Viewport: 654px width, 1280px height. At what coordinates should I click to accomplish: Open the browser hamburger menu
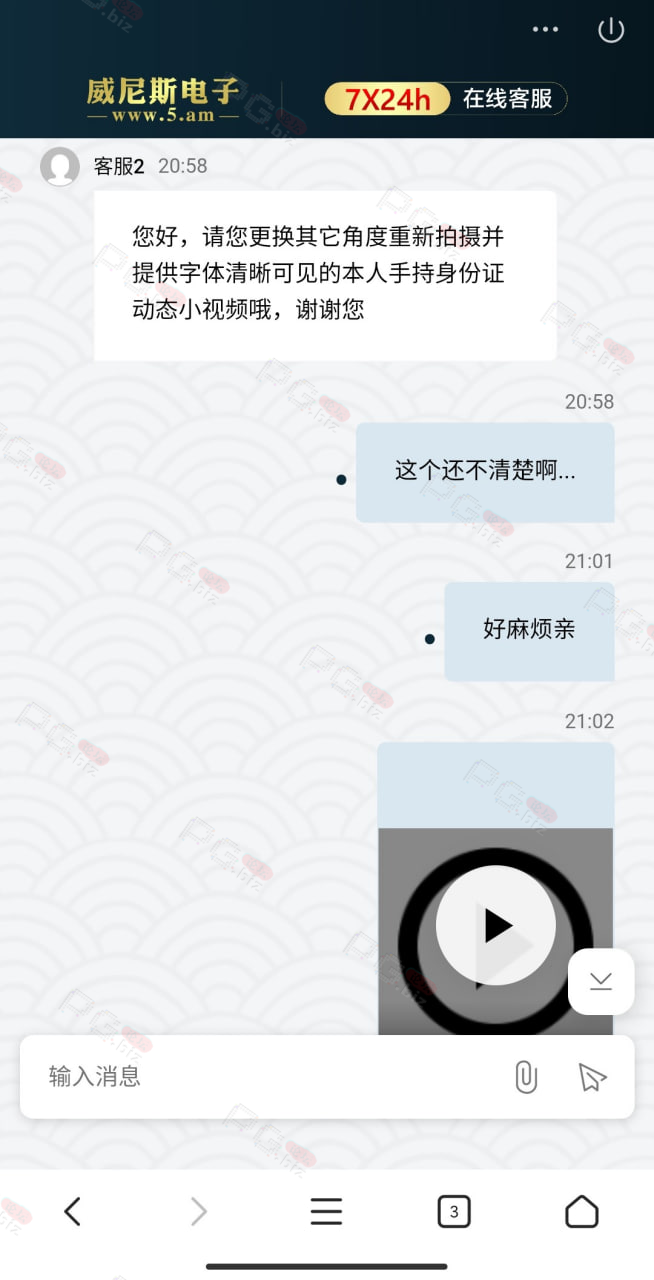[326, 1212]
